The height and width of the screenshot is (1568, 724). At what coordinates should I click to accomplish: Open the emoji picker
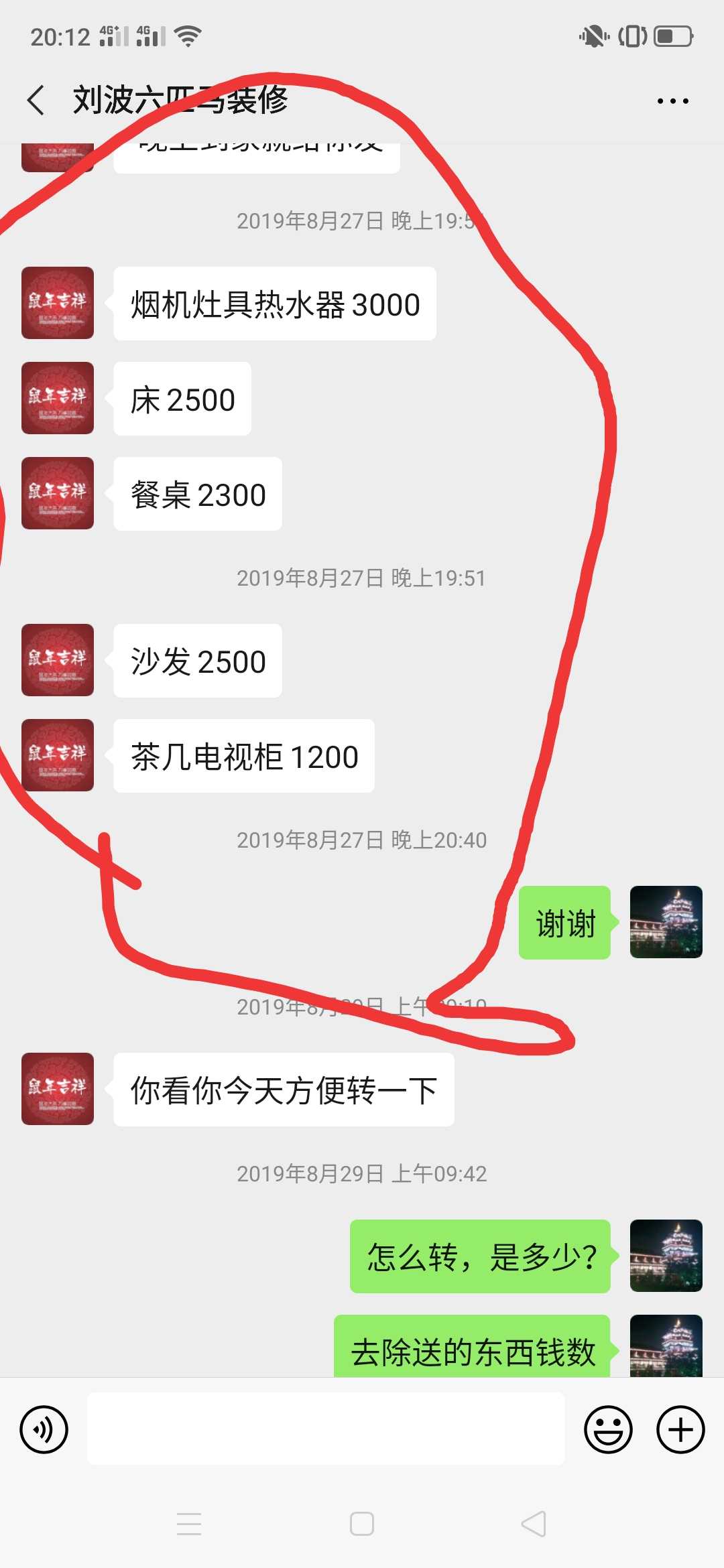[608, 1429]
